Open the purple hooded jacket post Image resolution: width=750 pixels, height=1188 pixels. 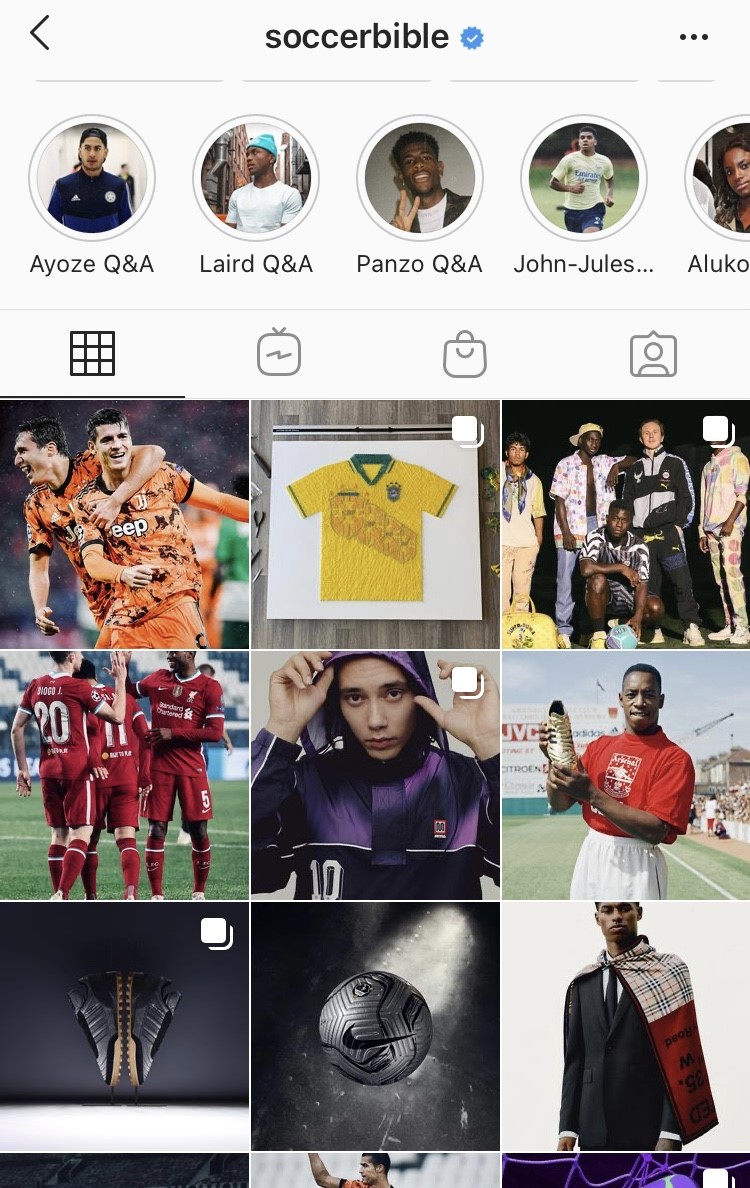click(x=375, y=775)
